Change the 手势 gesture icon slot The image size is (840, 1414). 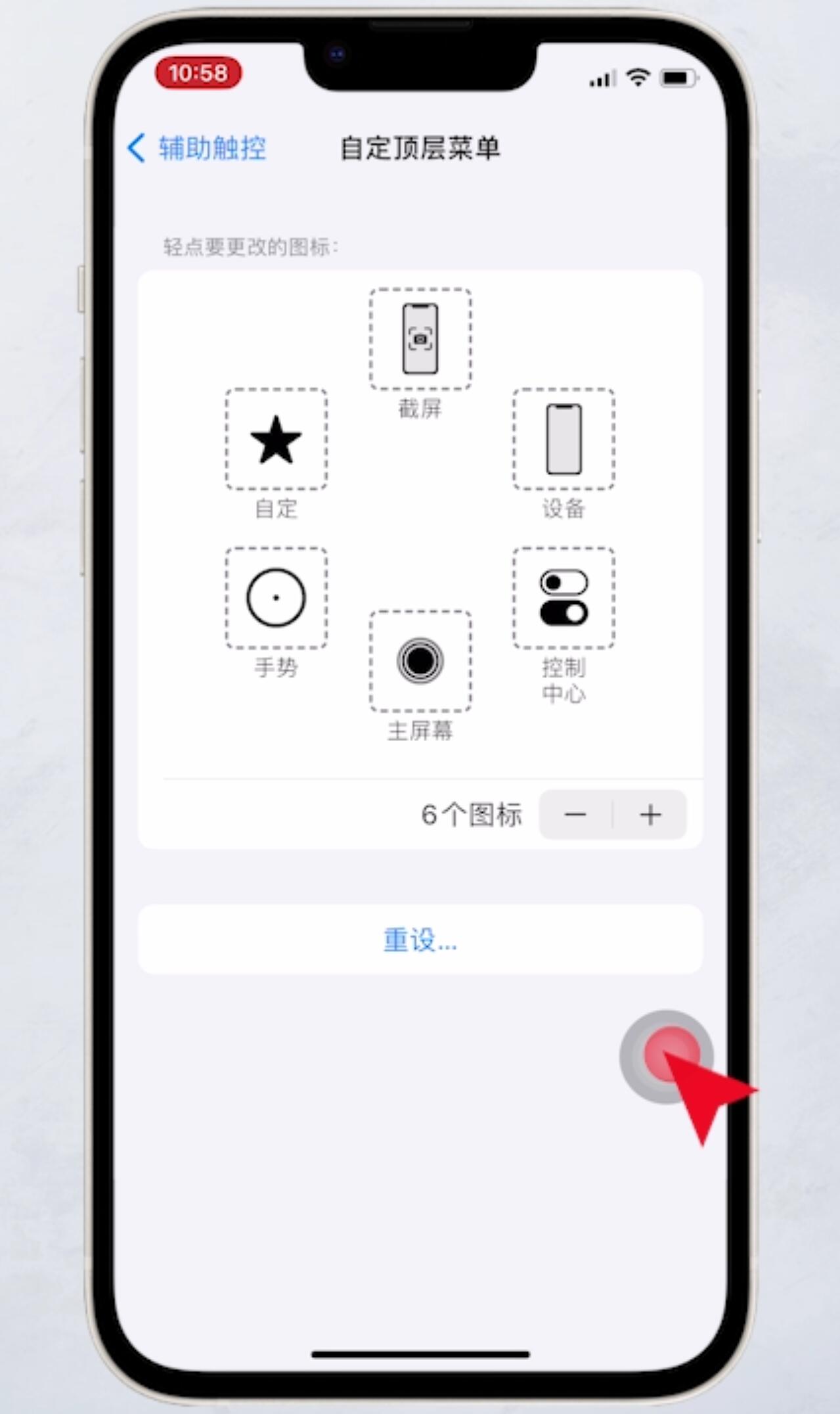[276, 598]
